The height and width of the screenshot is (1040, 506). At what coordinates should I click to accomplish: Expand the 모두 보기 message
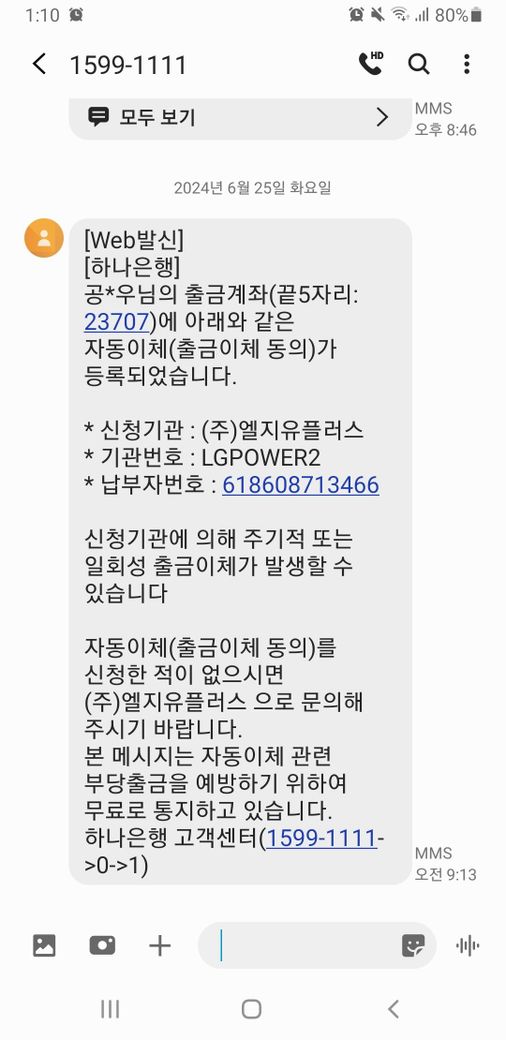pos(240,119)
